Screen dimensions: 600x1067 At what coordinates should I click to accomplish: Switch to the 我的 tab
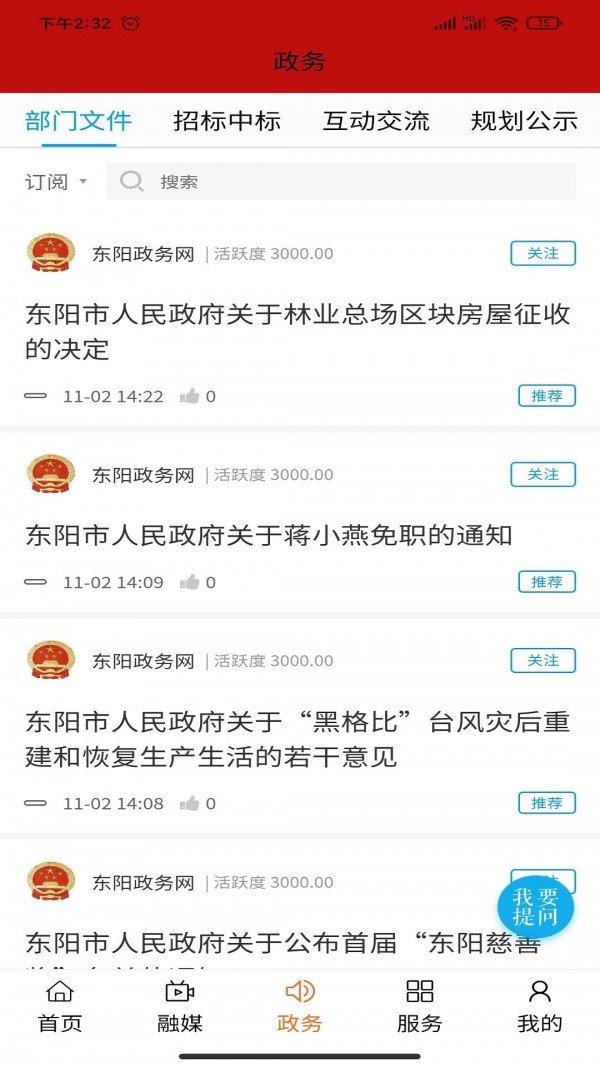(x=539, y=1006)
